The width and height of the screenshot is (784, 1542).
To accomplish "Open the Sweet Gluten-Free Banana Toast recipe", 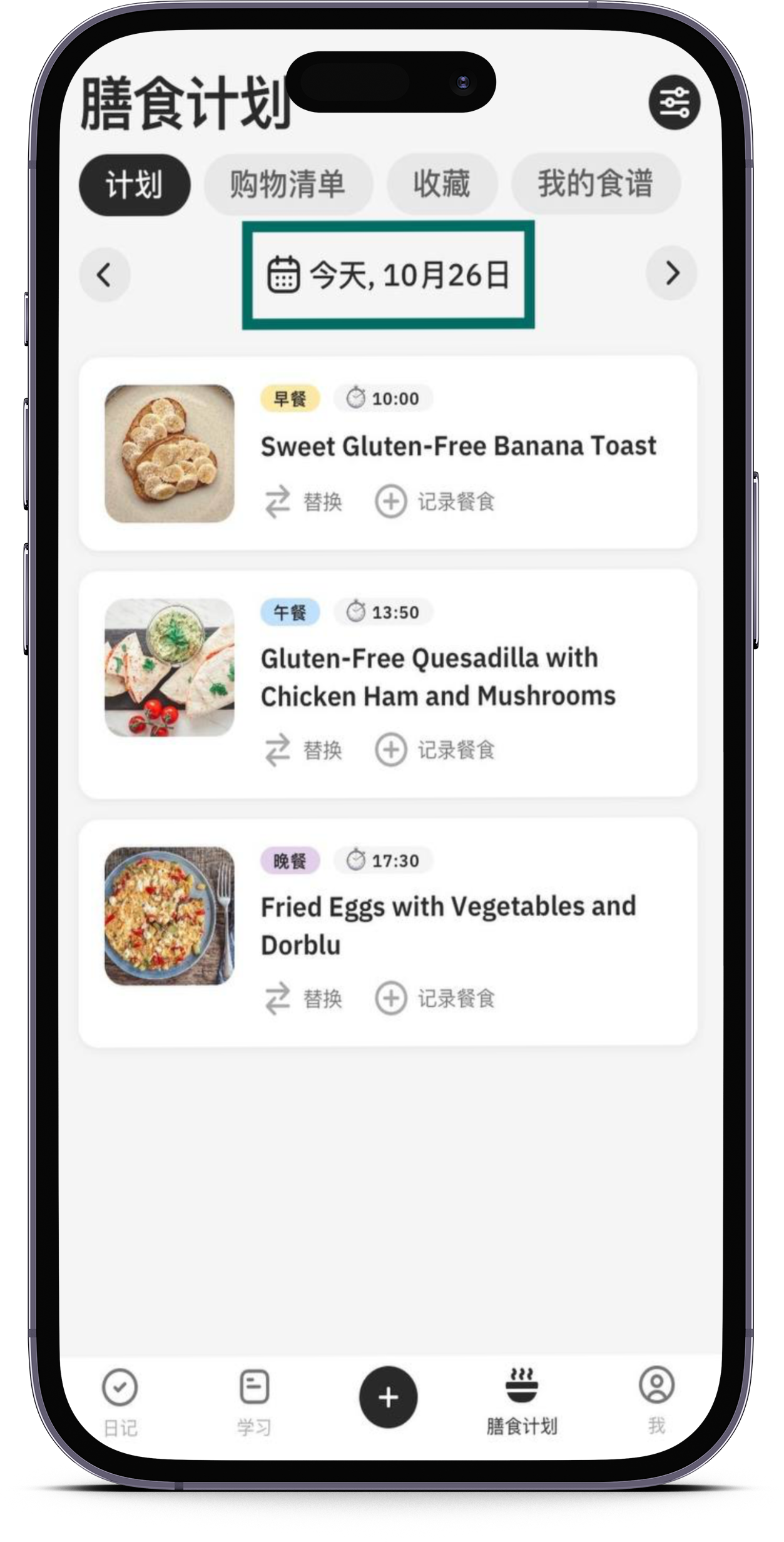I will [458, 446].
